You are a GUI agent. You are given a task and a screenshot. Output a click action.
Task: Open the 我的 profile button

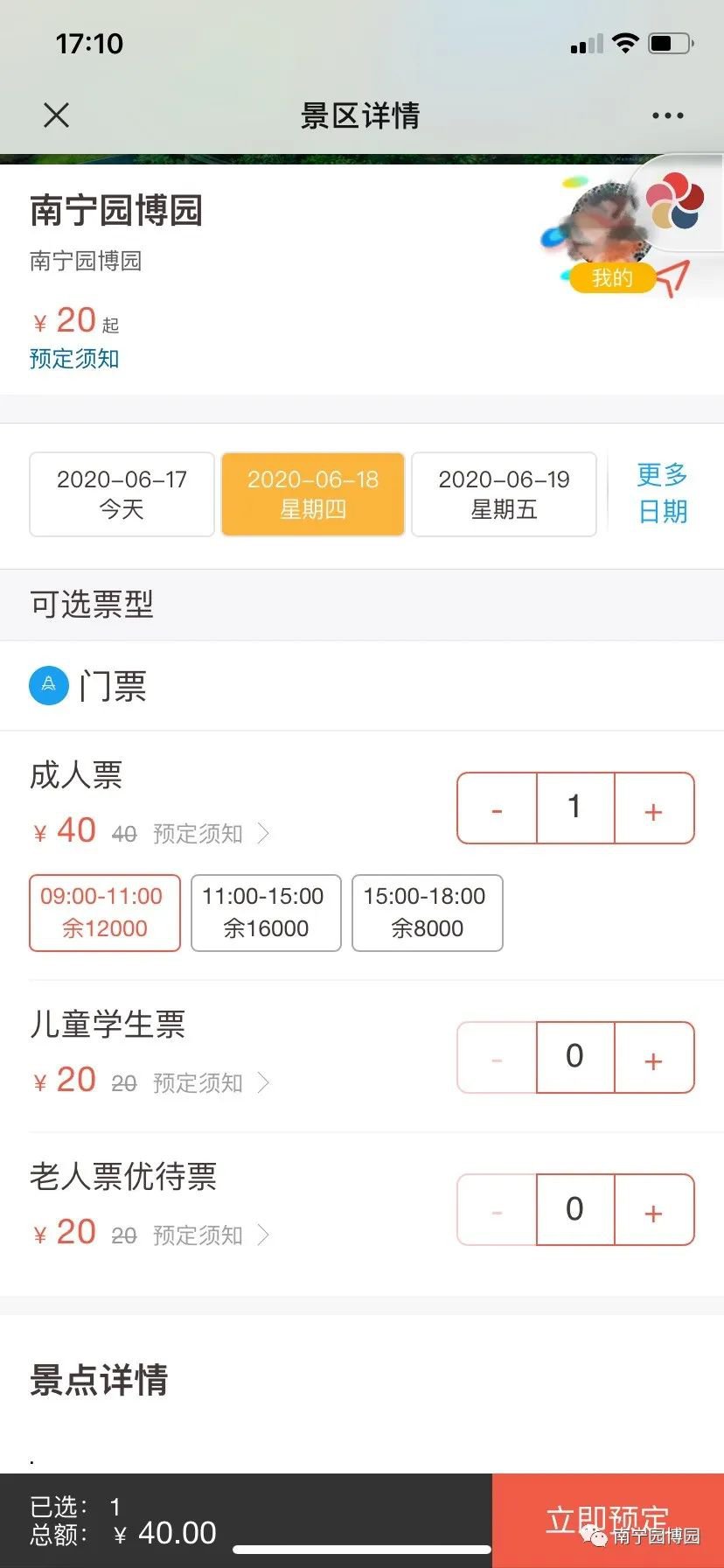point(611,277)
